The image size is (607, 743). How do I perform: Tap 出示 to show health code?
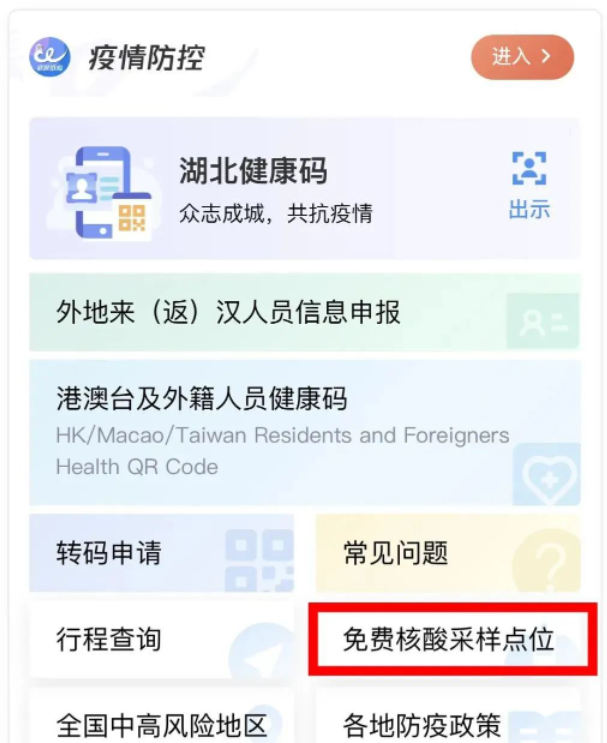click(529, 187)
